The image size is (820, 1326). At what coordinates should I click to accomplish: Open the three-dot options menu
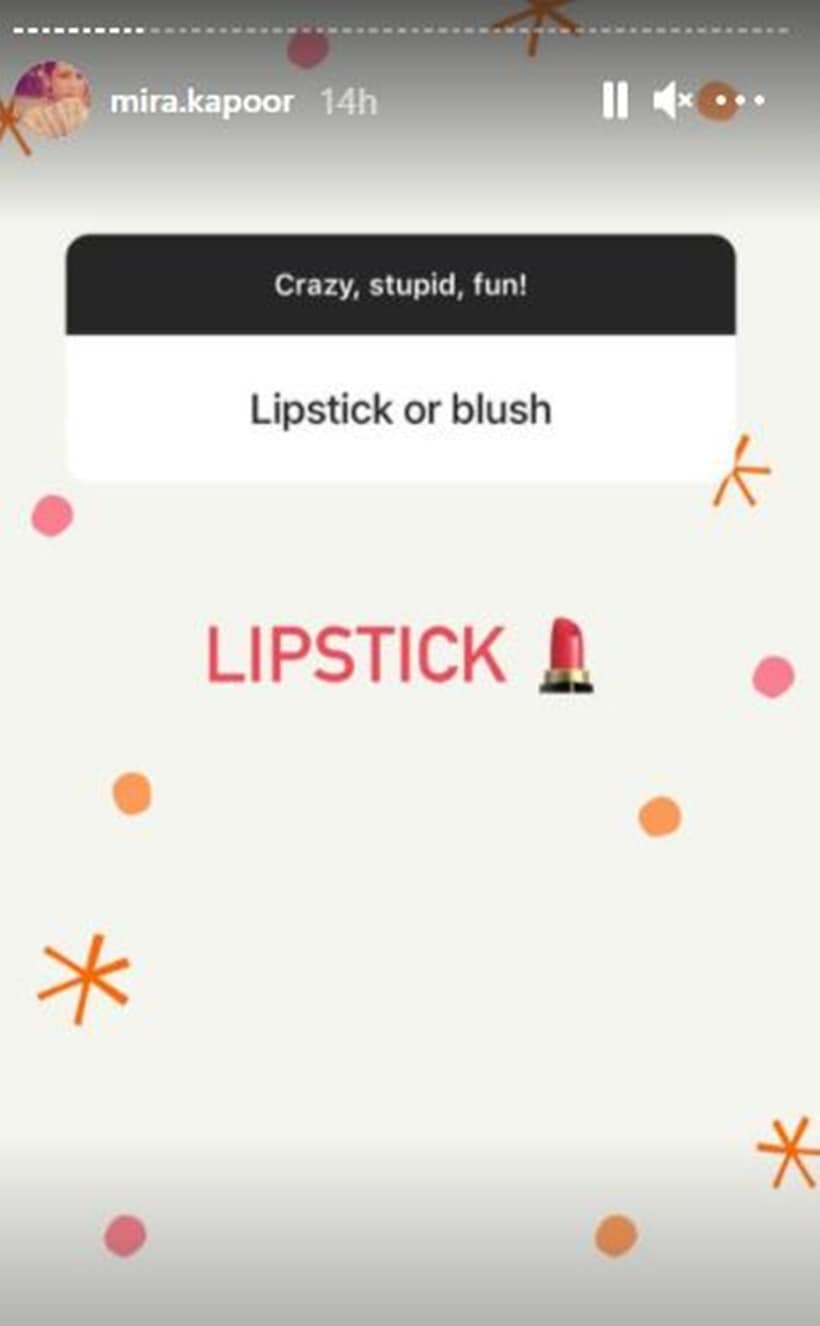click(x=740, y=101)
